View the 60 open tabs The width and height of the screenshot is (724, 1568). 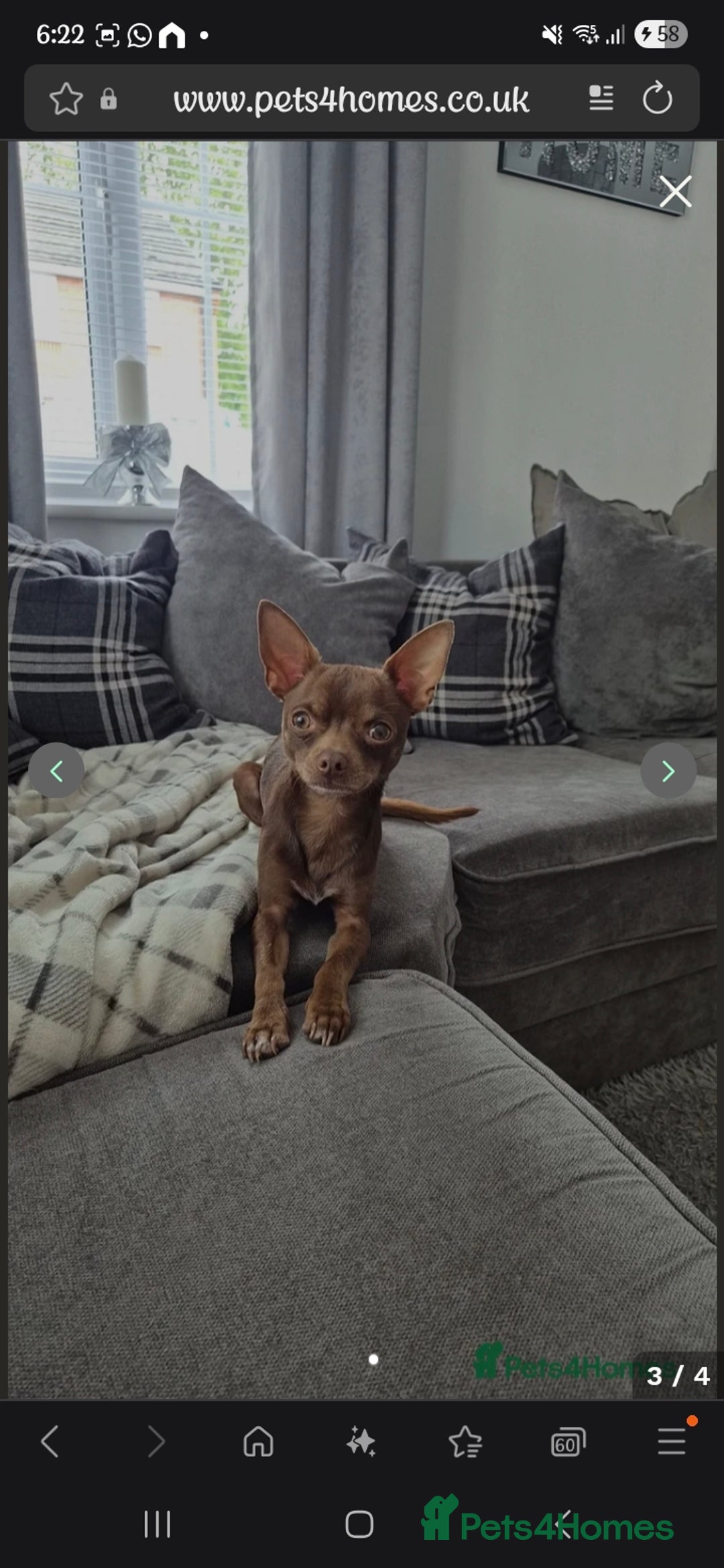pyautogui.click(x=568, y=1442)
